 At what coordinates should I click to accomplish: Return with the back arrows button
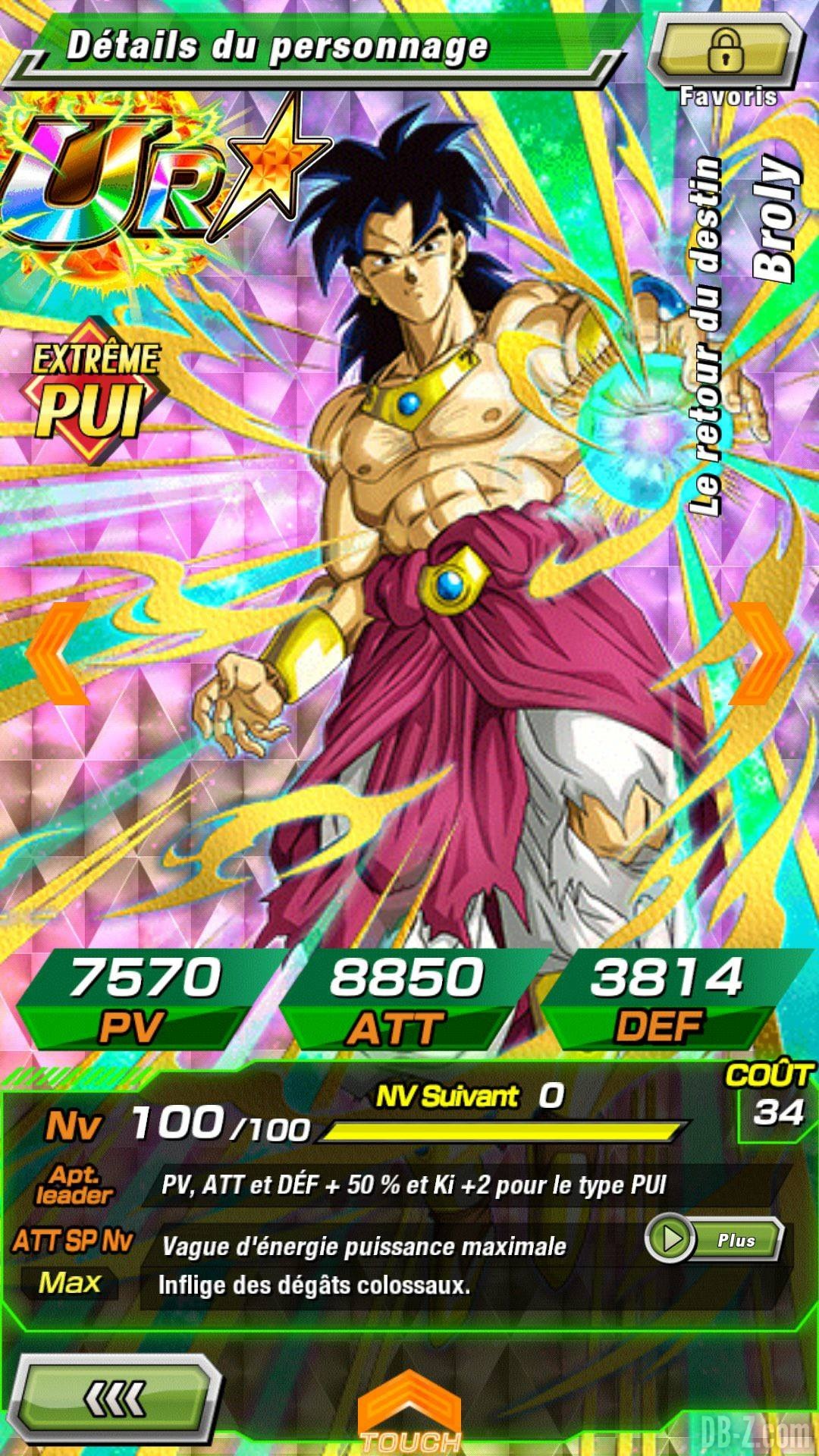click(x=115, y=1398)
